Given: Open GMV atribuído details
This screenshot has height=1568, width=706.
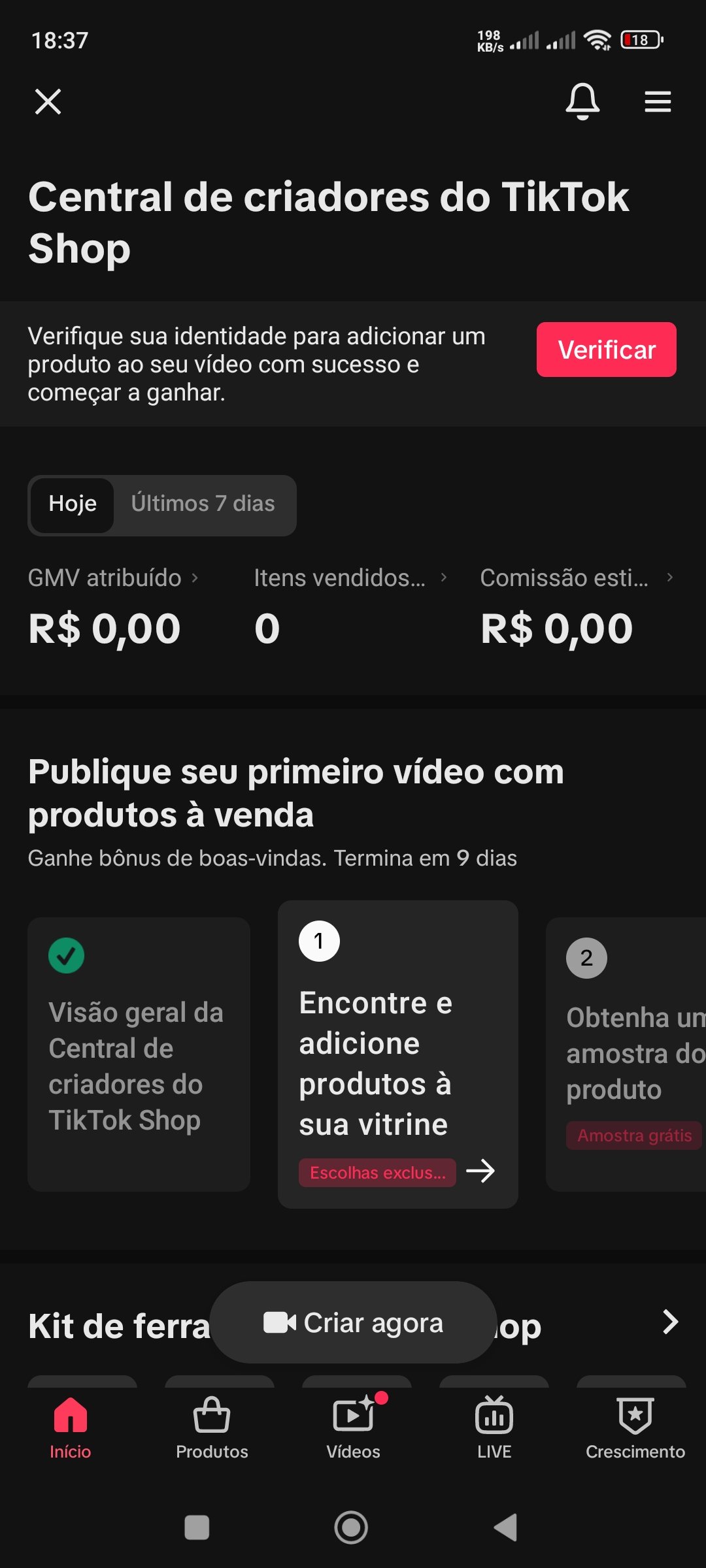Looking at the screenshot, I should [112, 578].
